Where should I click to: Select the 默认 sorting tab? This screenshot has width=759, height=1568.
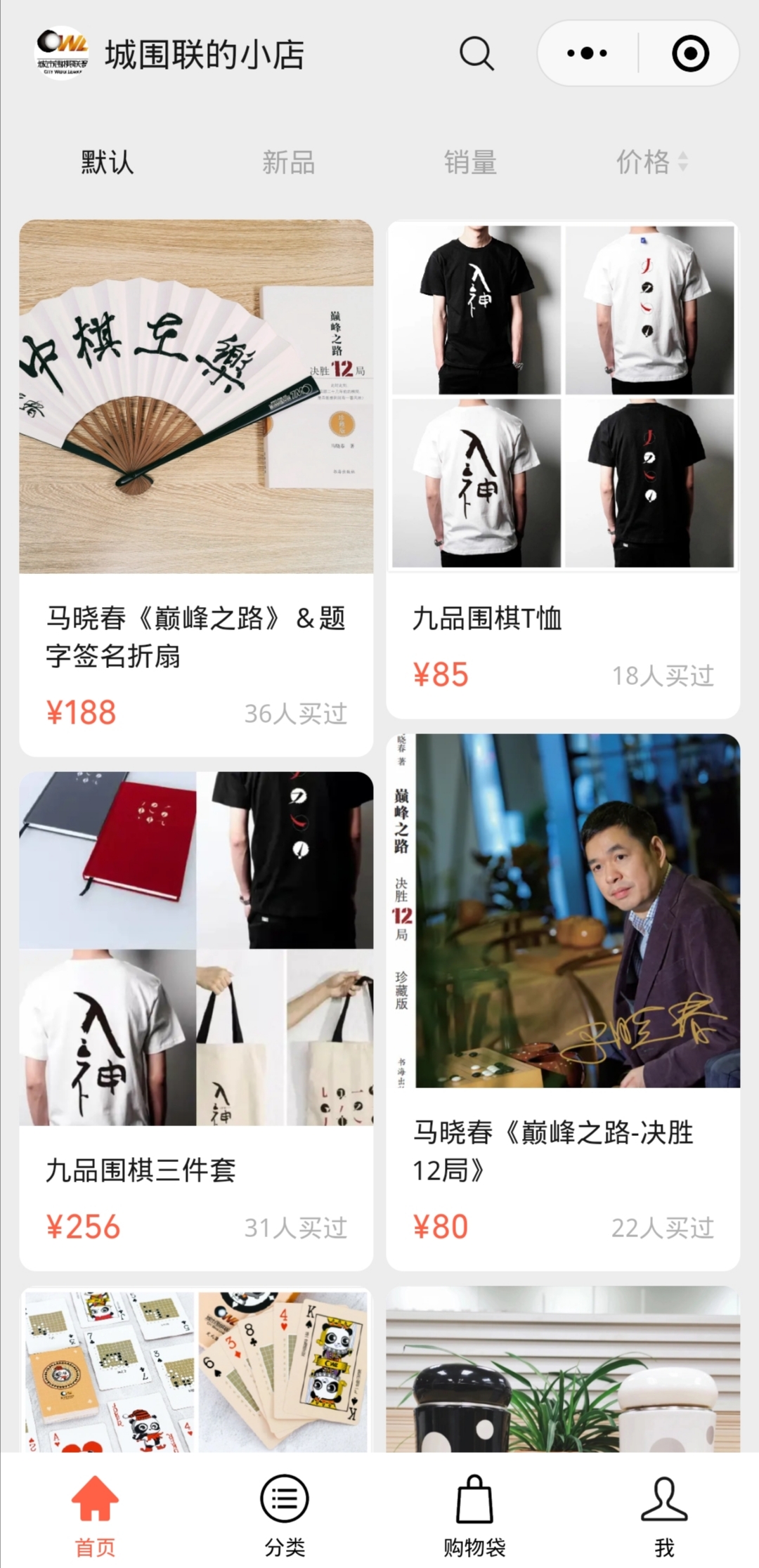(107, 162)
